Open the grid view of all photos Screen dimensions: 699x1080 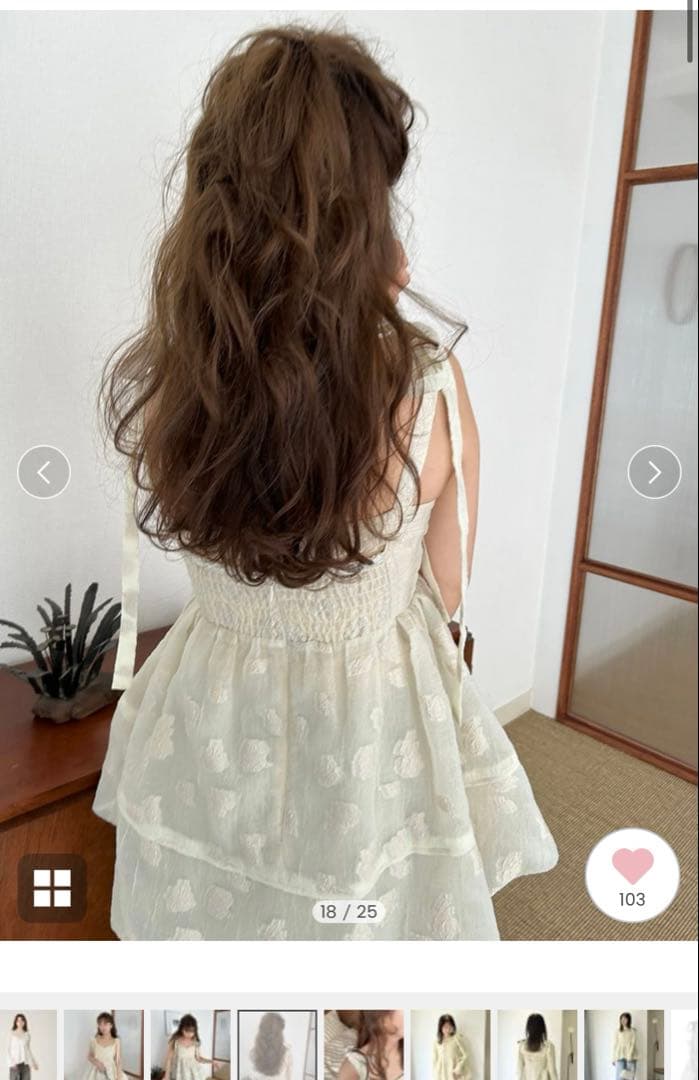tap(52, 887)
